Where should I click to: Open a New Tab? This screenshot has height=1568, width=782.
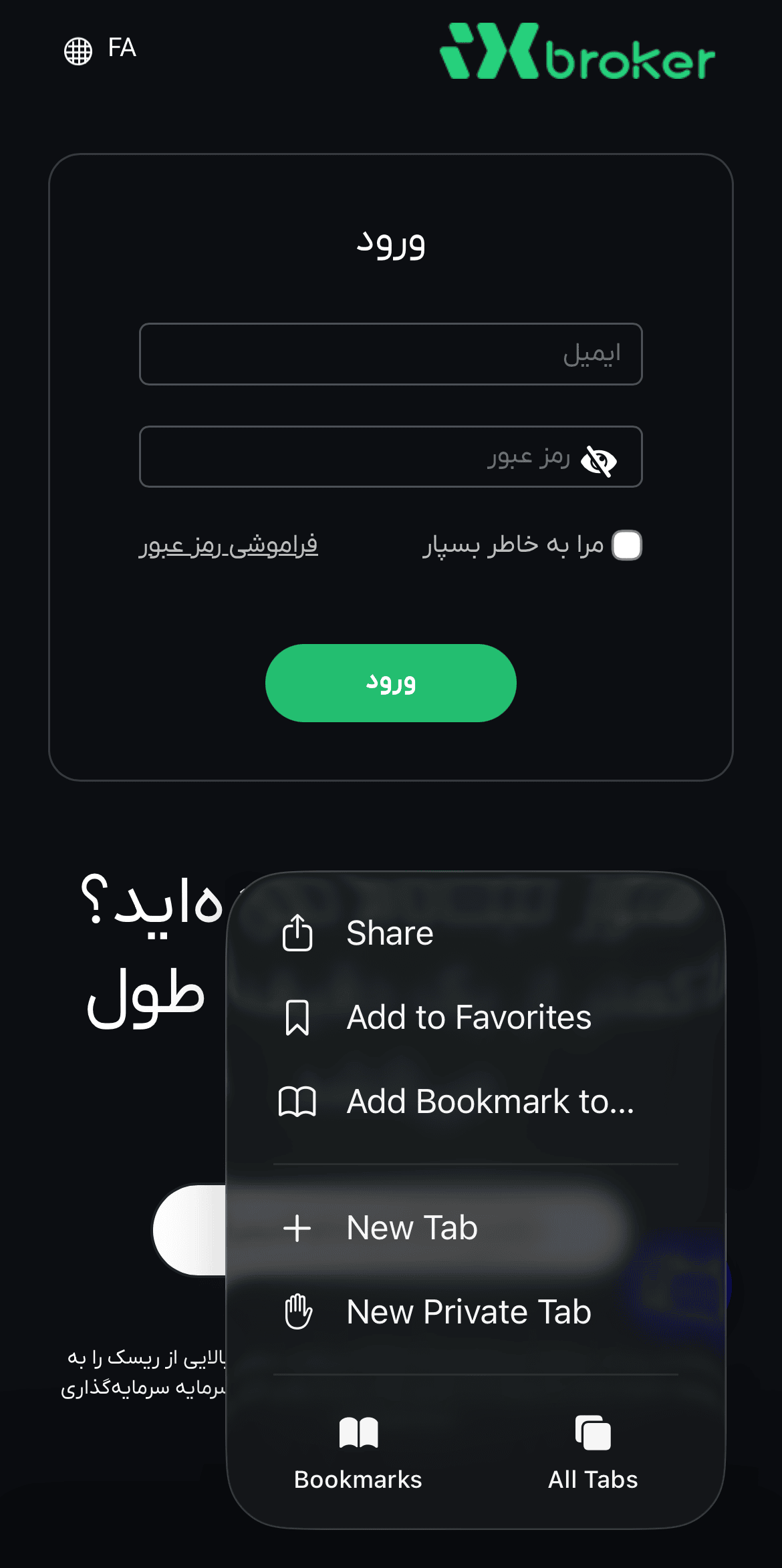[412, 1228]
